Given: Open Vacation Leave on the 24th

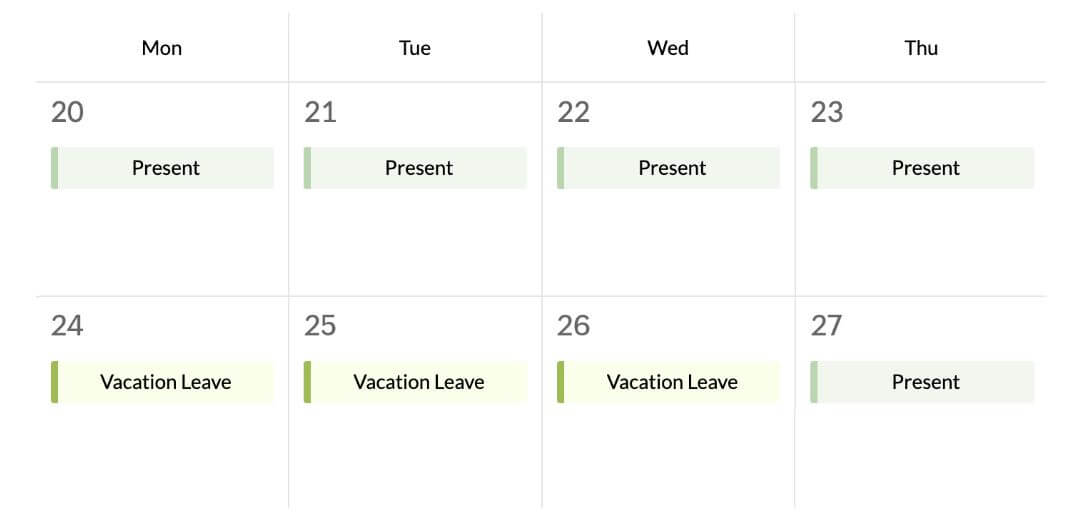Looking at the screenshot, I should (163, 382).
